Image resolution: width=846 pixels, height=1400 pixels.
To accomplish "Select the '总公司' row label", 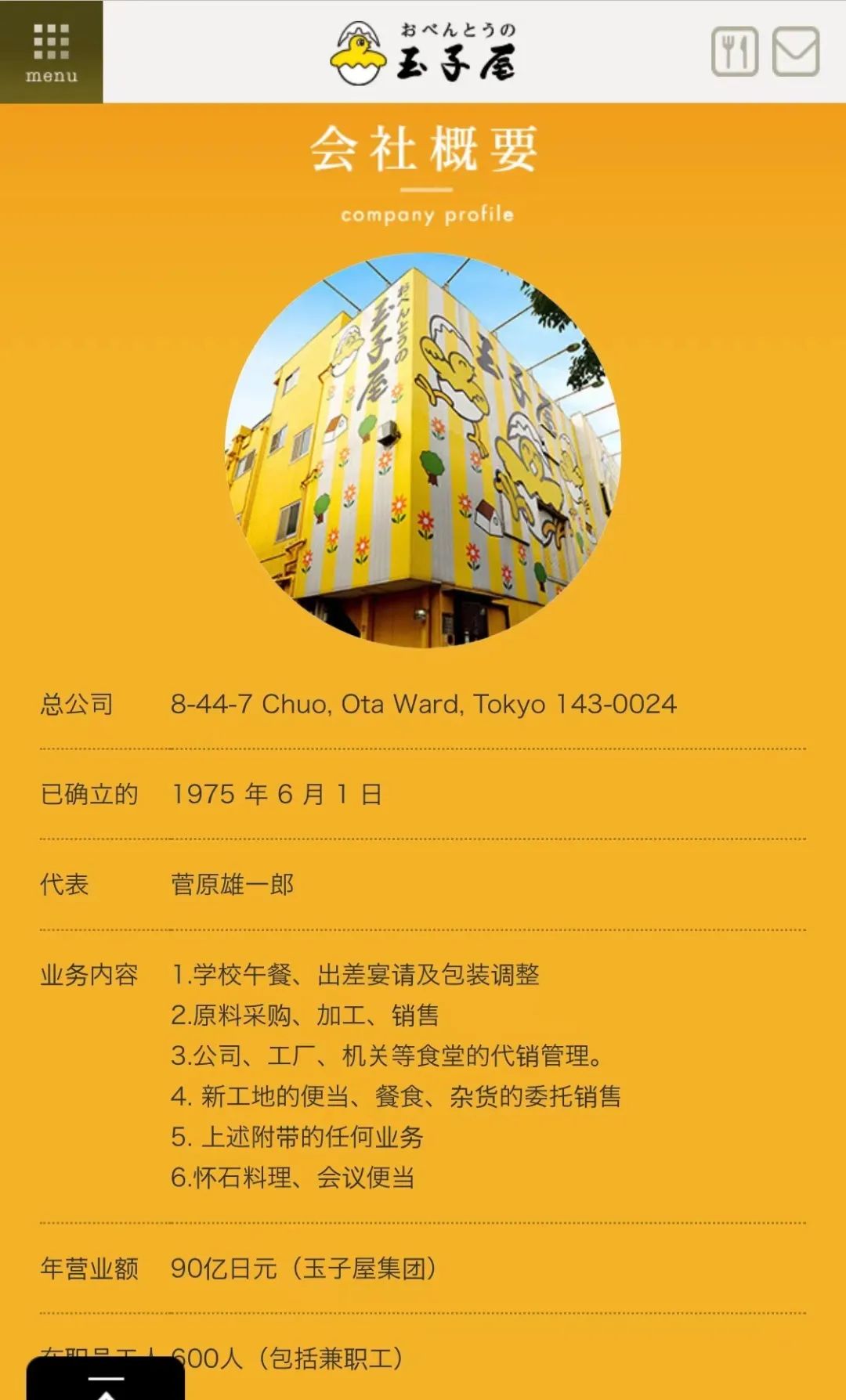I will (78, 705).
